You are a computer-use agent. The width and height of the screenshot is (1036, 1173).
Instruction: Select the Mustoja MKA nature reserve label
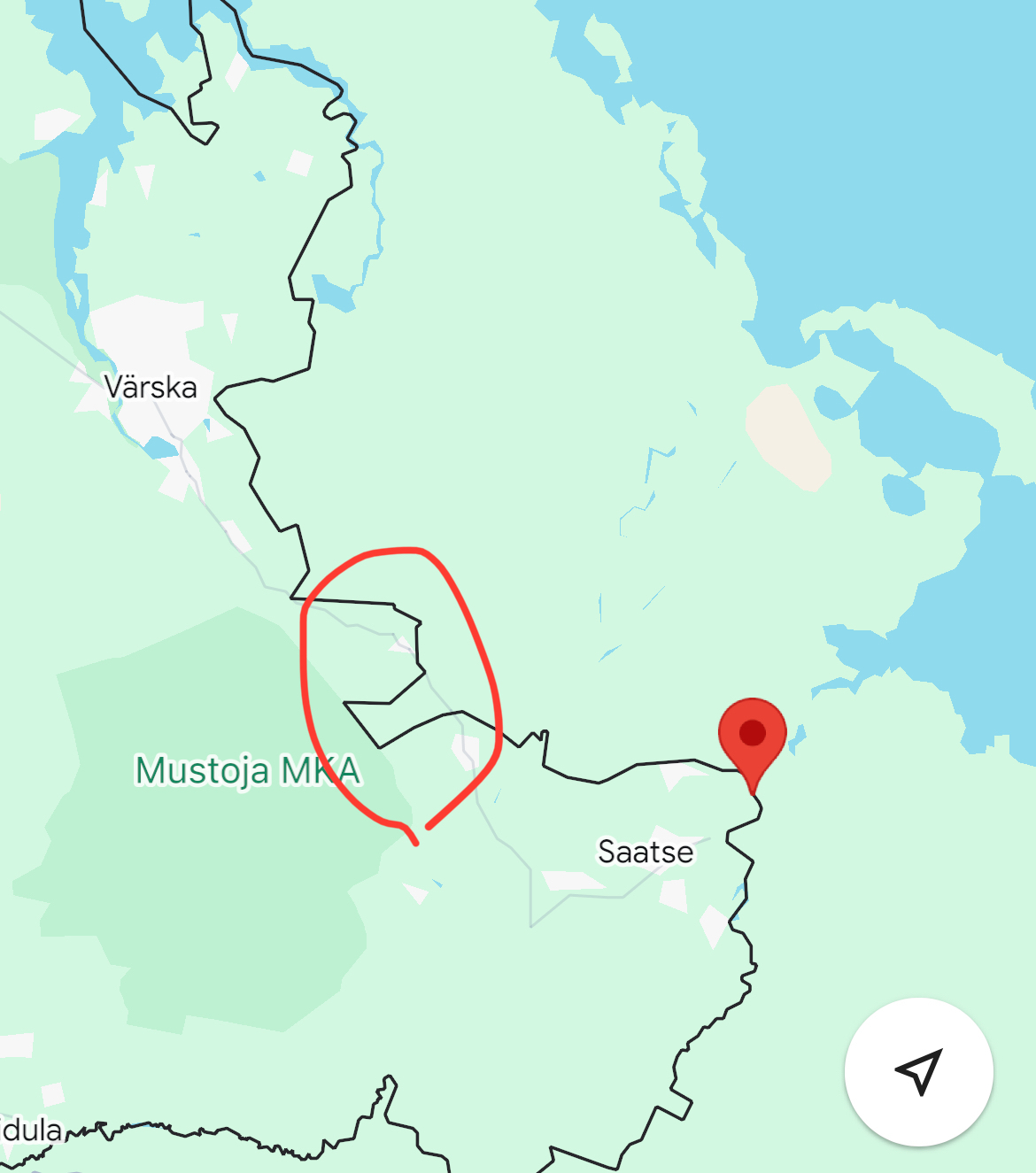coord(247,770)
